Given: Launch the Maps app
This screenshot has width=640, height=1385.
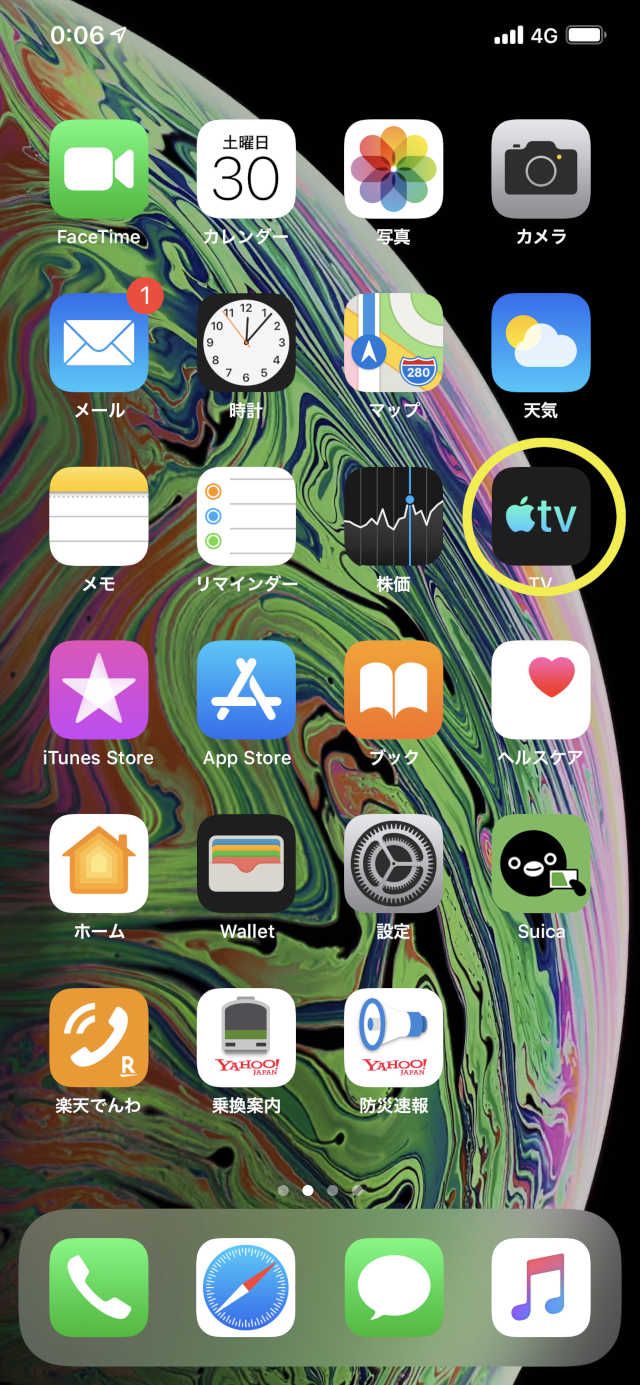Looking at the screenshot, I should pos(393,342).
